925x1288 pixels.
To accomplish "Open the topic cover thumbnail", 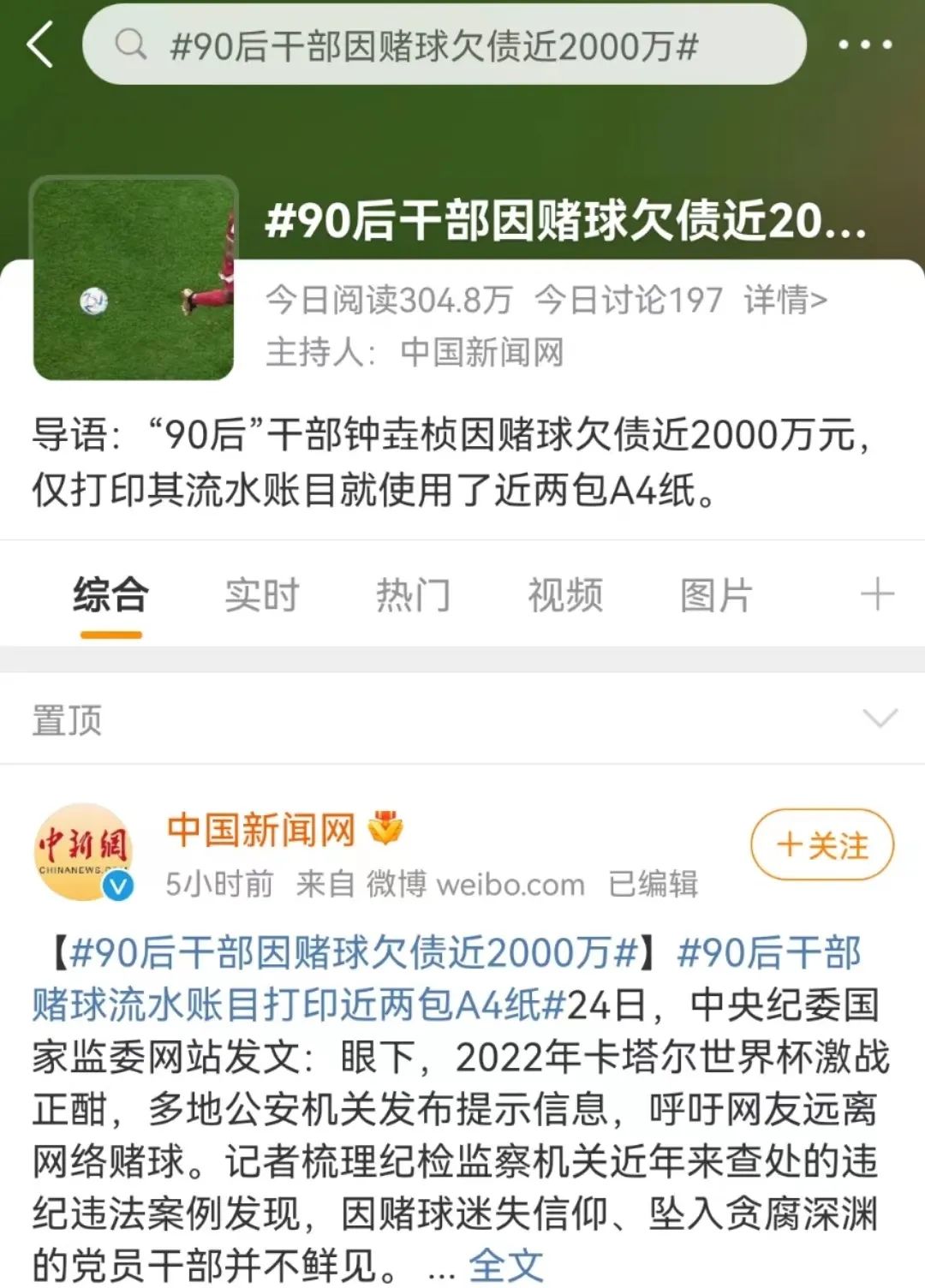I will point(134,279).
